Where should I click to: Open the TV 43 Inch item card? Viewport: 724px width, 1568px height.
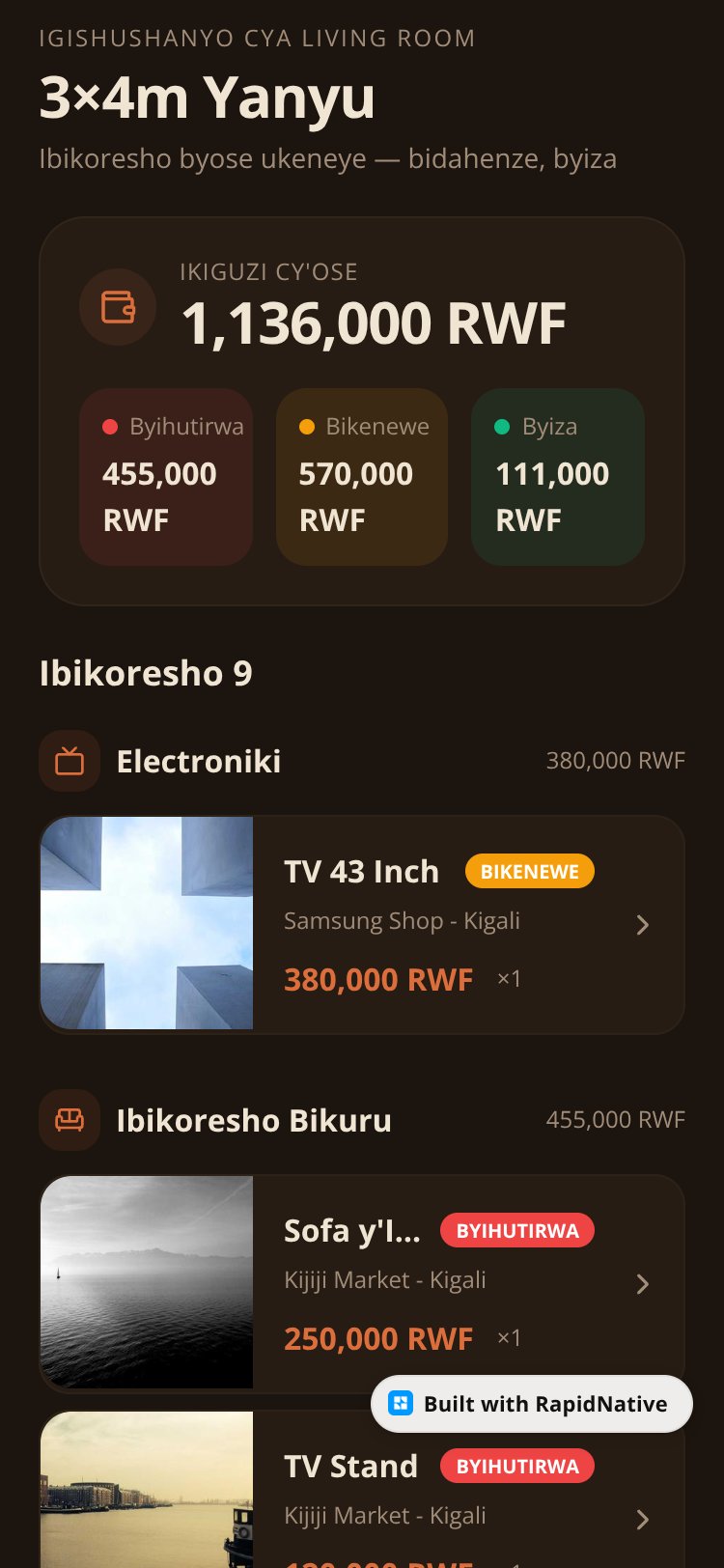point(362,924)
